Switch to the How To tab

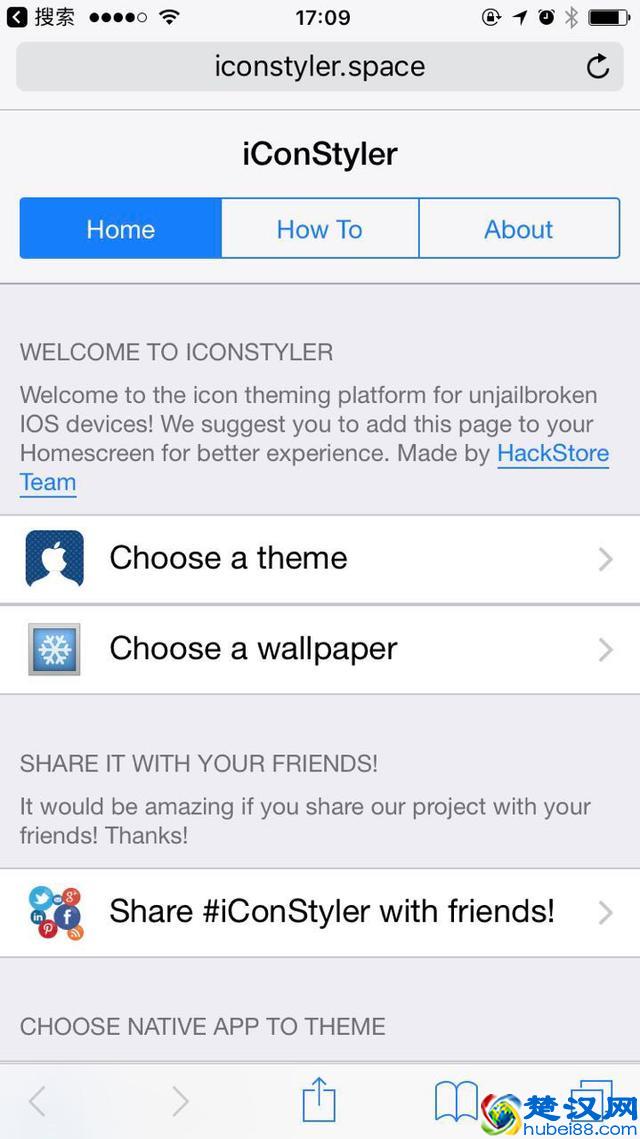[319, 229]
